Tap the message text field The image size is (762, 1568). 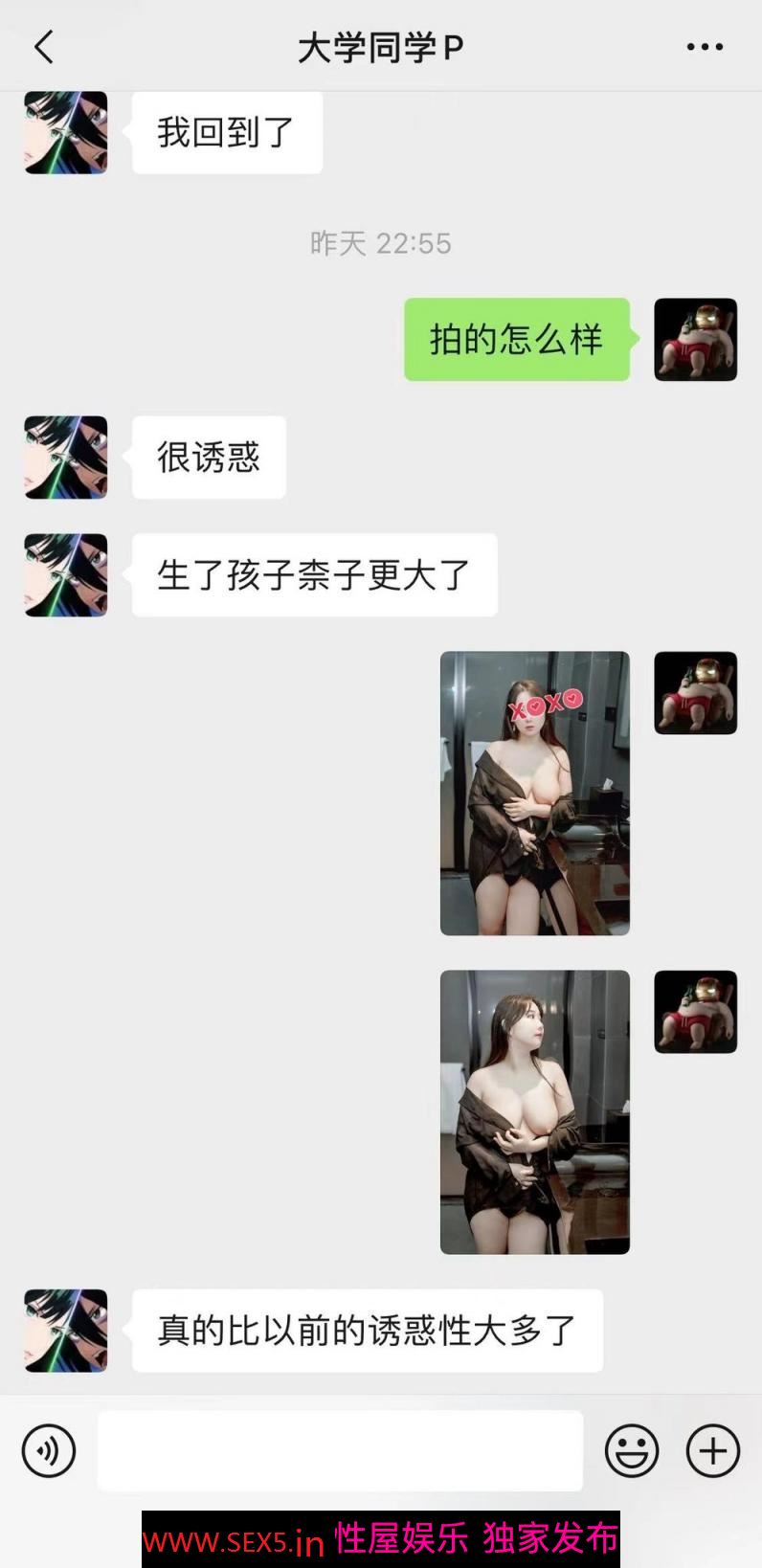click(x=340, y=1450)
